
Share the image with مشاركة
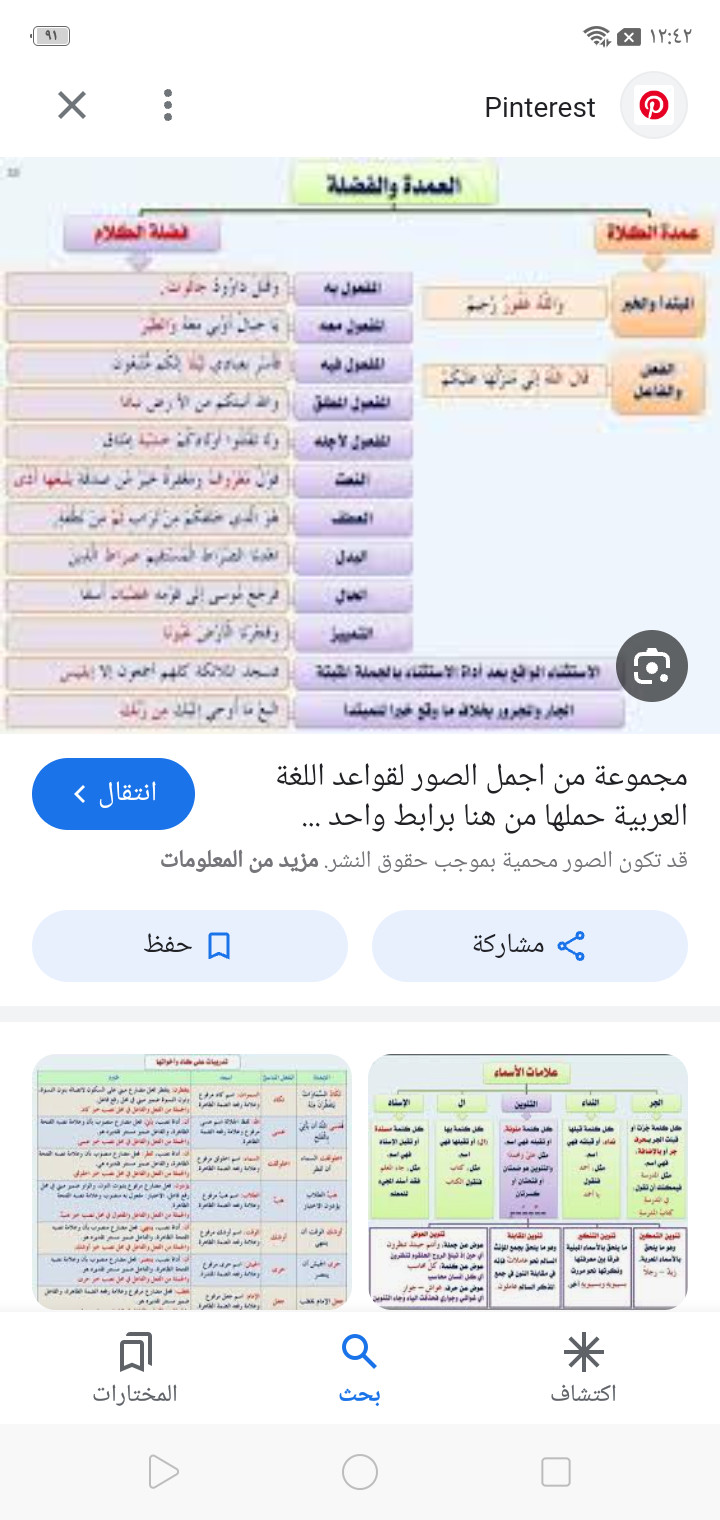coord(530,945)
